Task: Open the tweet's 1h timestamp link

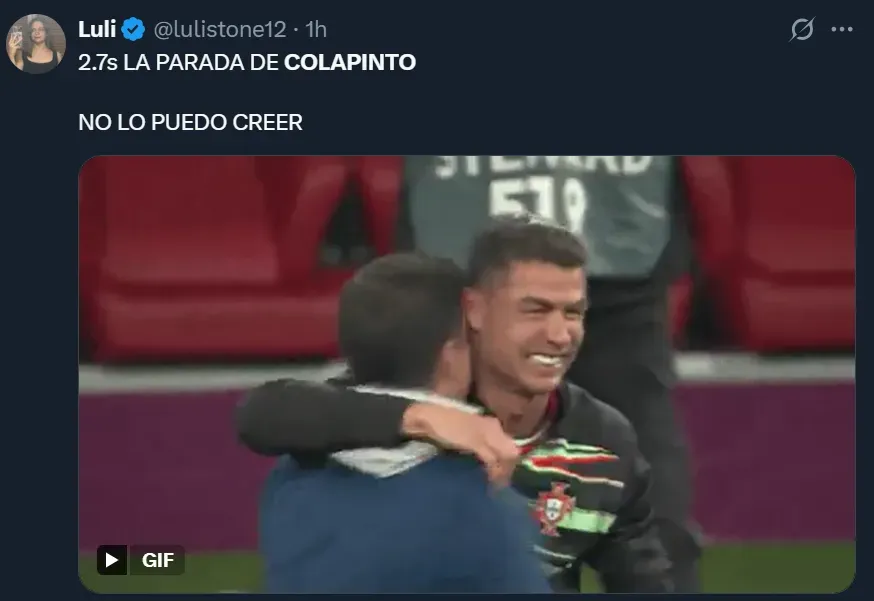Action: click(315, 30)
